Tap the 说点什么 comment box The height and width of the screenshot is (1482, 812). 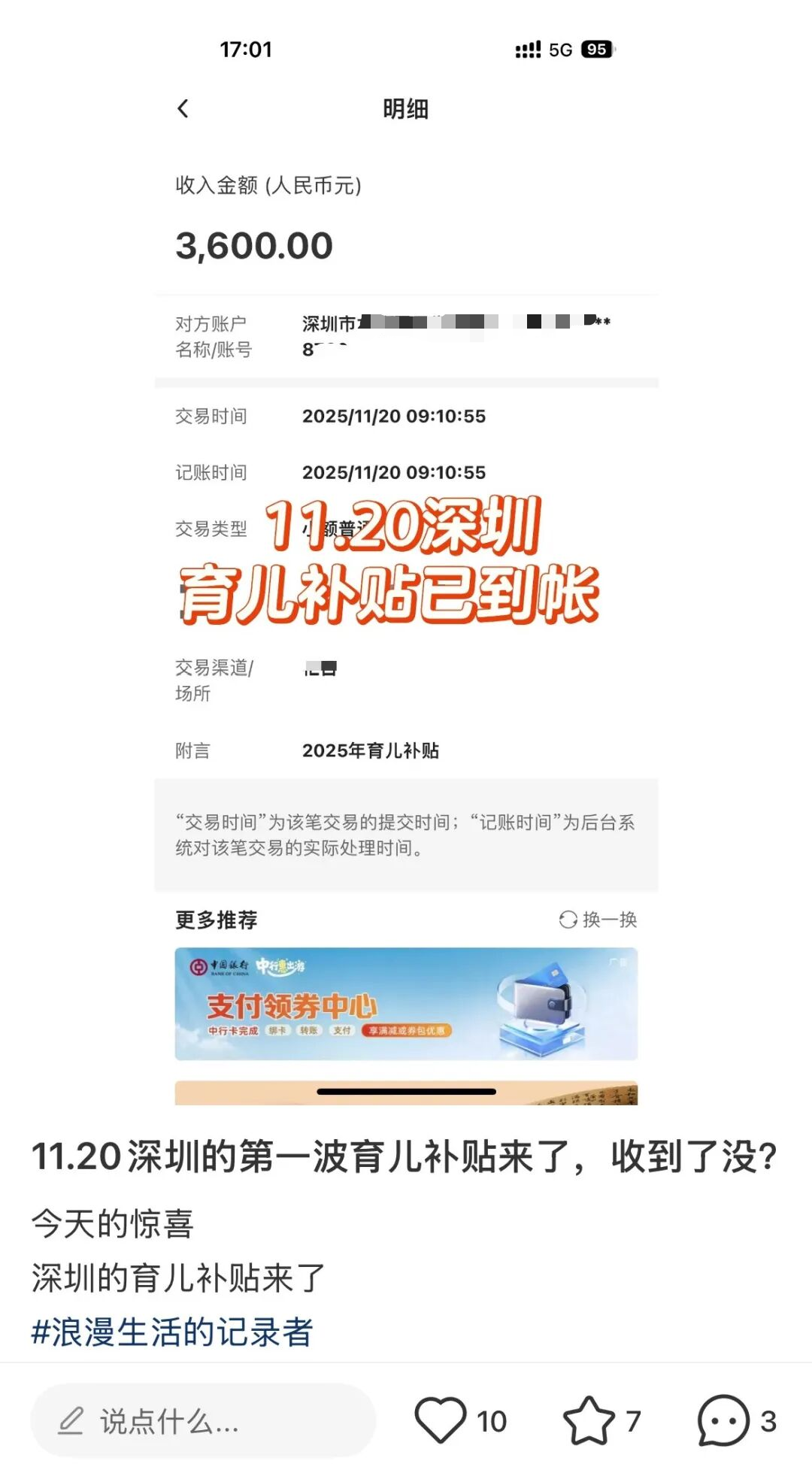point(203,1420)
